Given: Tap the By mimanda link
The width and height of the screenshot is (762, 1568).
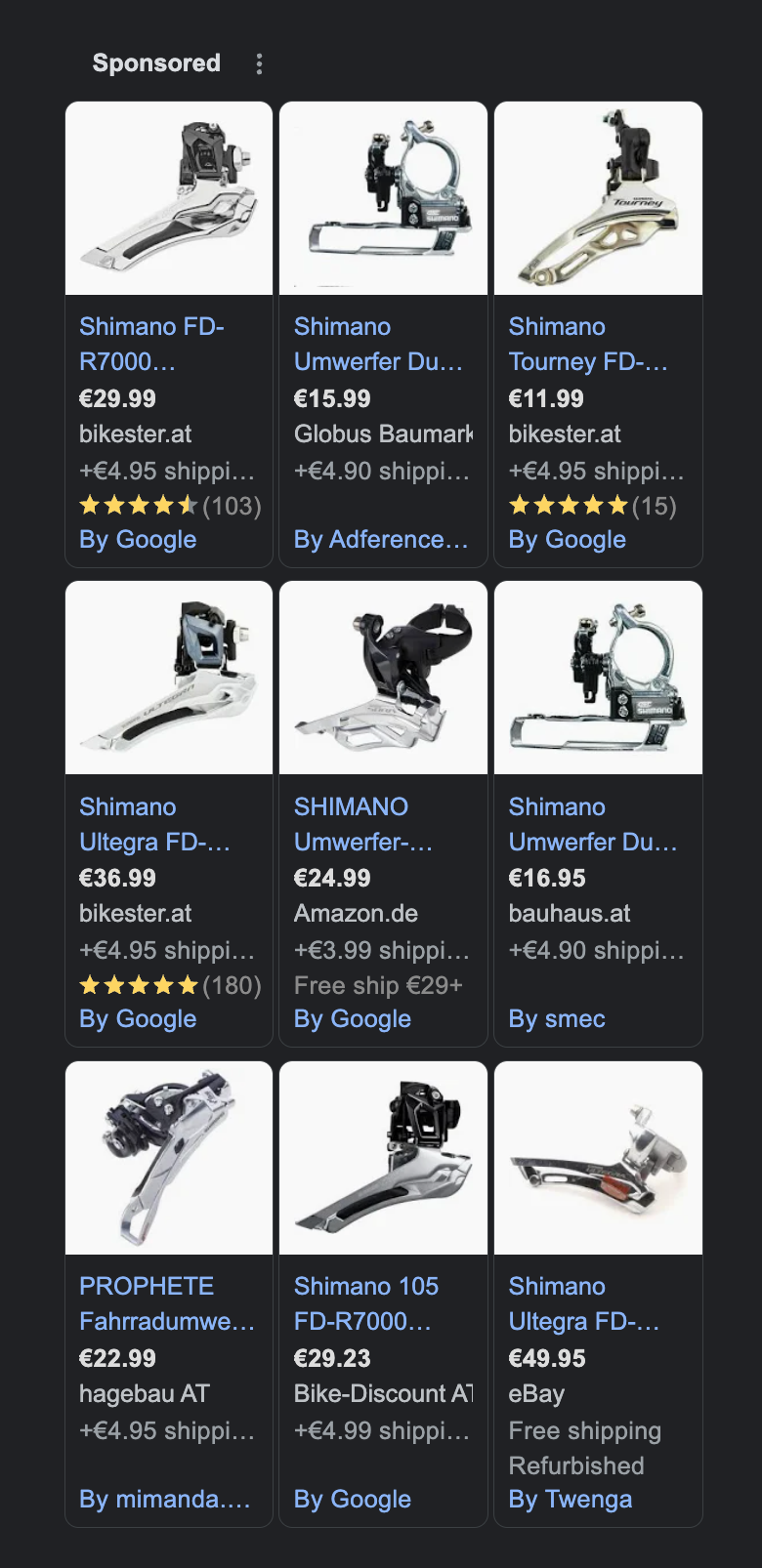Looking at the screenshot, I should click(164, 1500).
